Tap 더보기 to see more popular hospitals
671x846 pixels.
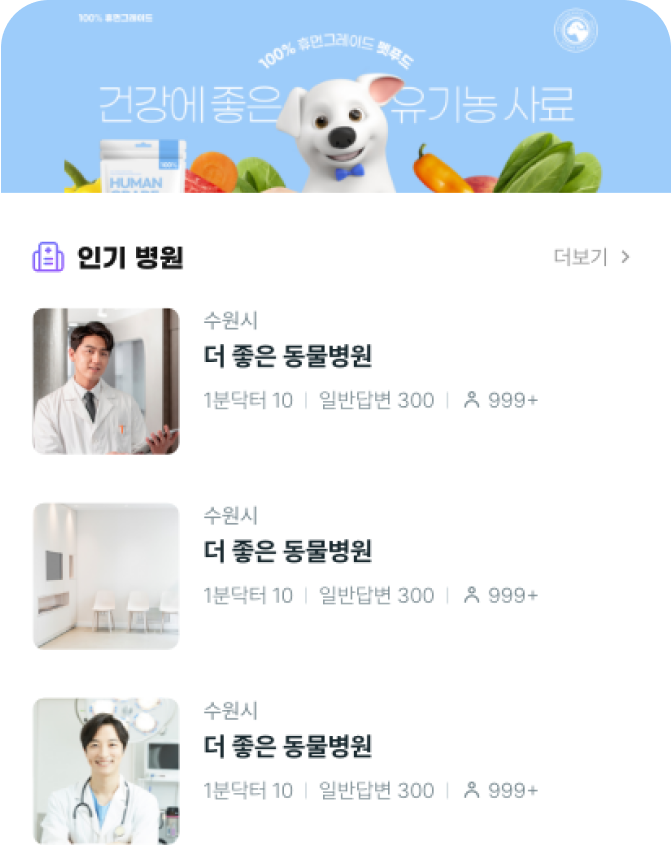591,257
